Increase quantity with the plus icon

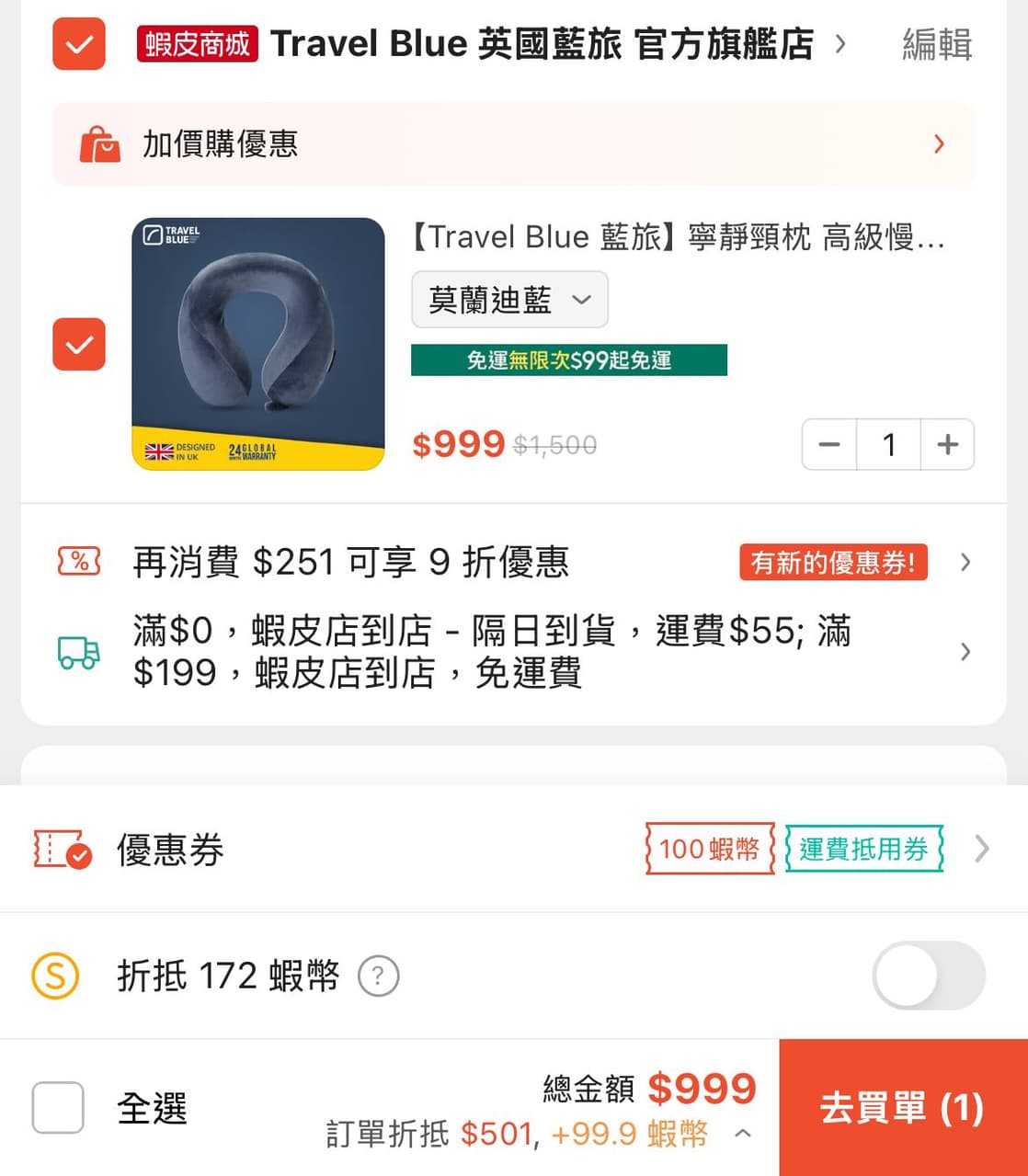click(x=948, y=444)
